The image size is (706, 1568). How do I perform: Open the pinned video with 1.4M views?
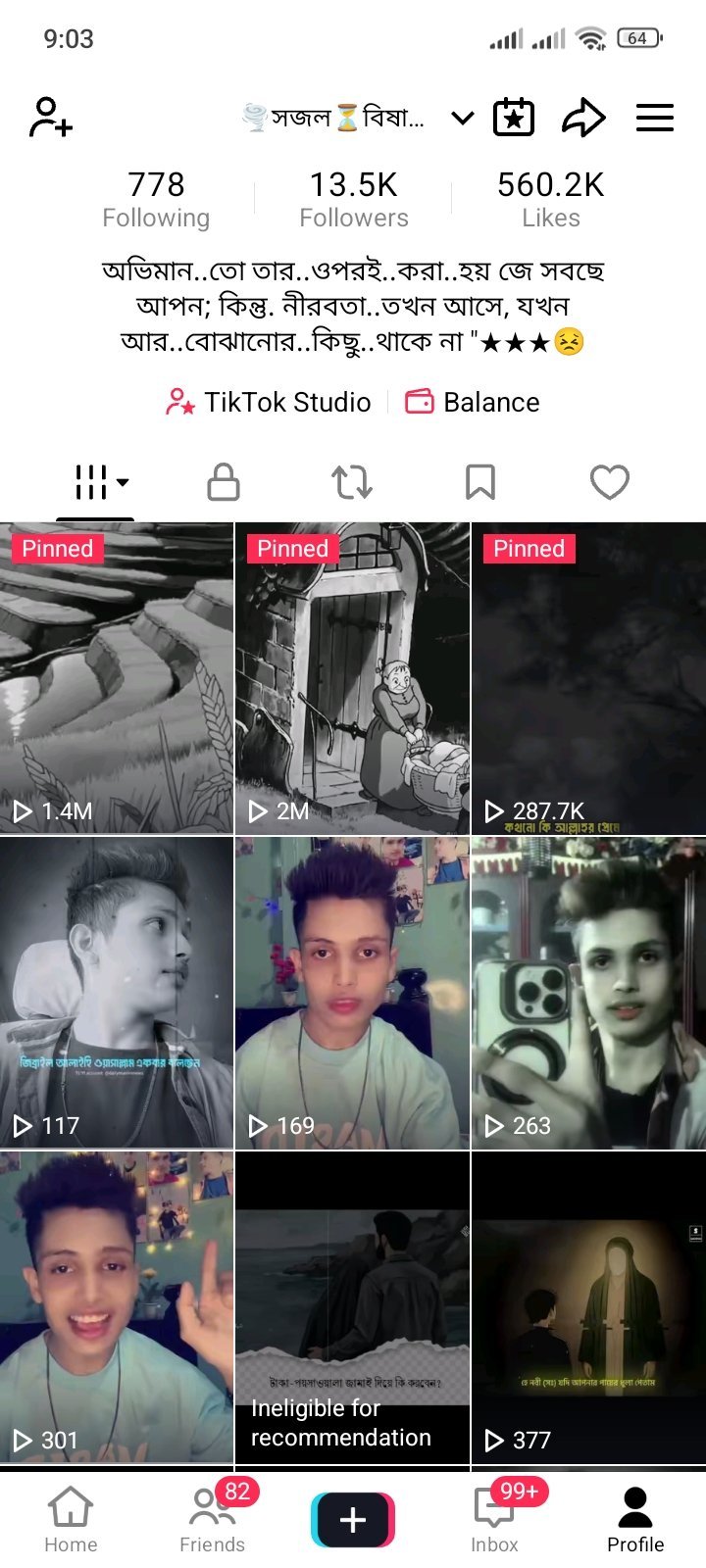117,678
